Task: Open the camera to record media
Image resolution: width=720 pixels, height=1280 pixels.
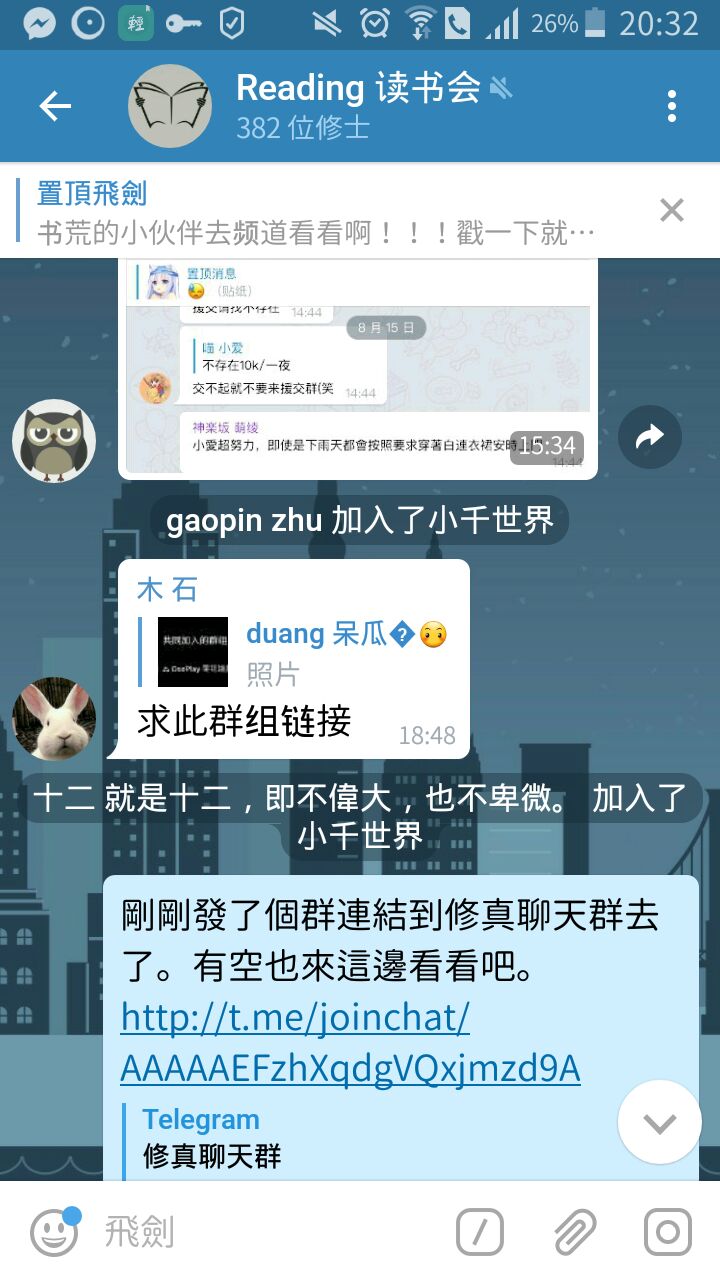Action: 668,1232
